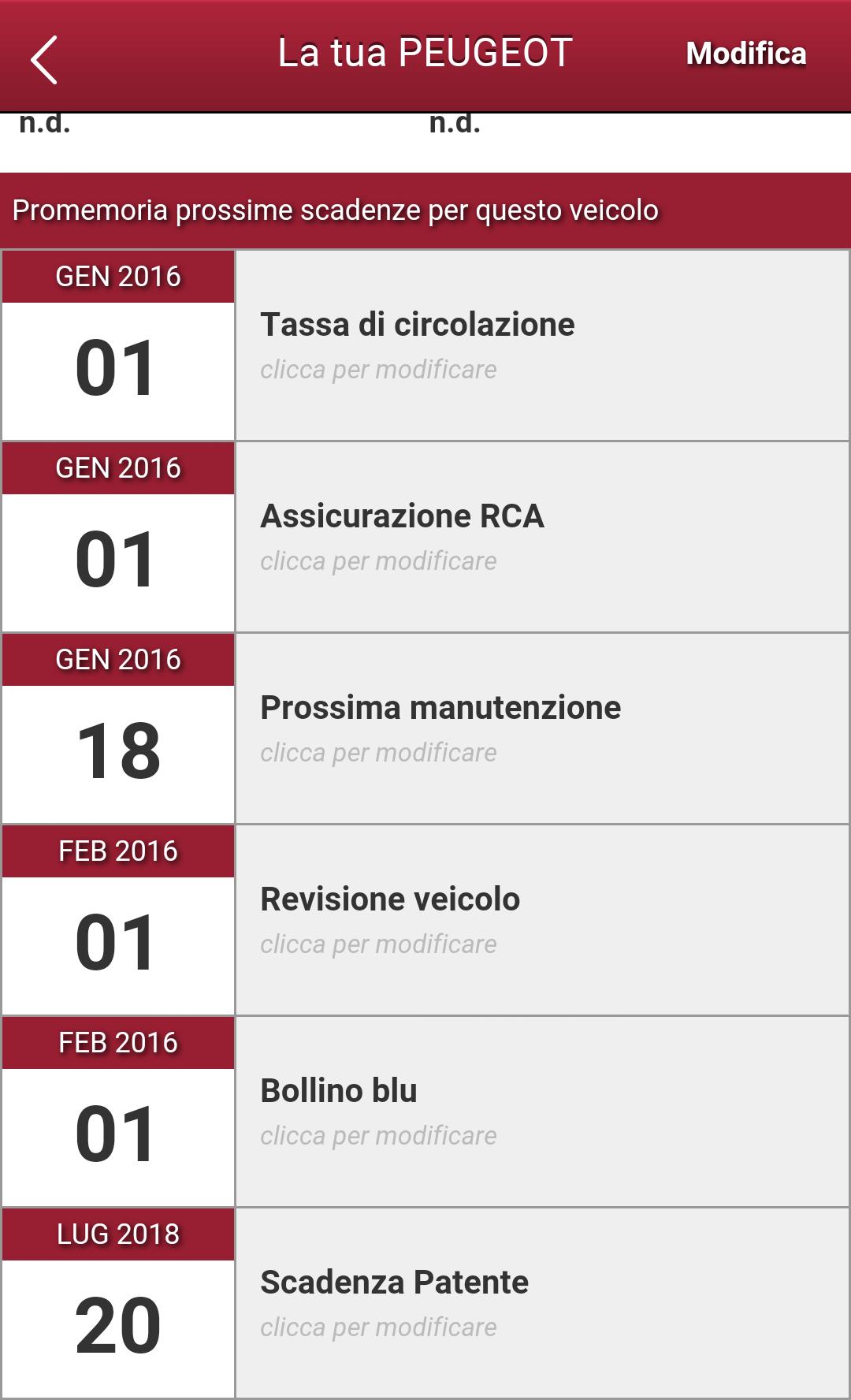Edit the Assicurazione RCA deadline
851x1400 pixels.
pyautogui.click(x=542, y=537)
